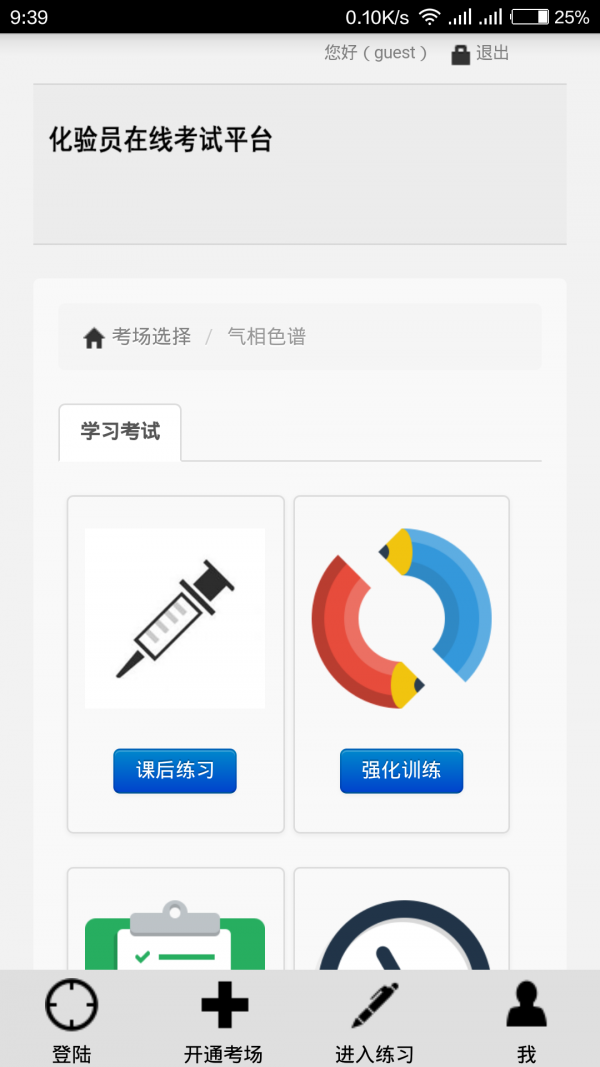600x1067 pixels.
Task: Select the 学习考试 tab
Action: click(120, 432)
